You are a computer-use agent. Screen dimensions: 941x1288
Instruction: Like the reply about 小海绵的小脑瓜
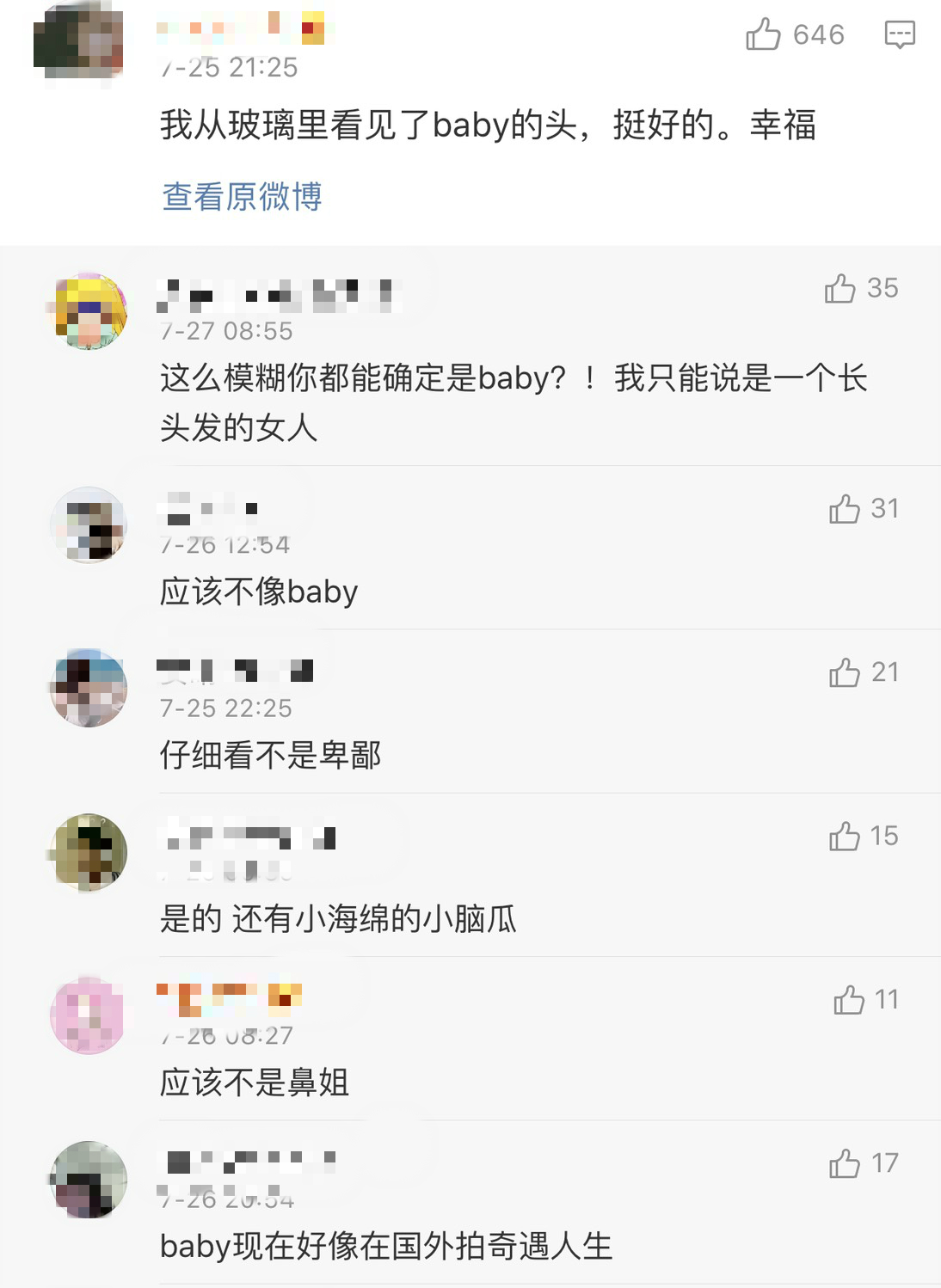click(845, 836)
